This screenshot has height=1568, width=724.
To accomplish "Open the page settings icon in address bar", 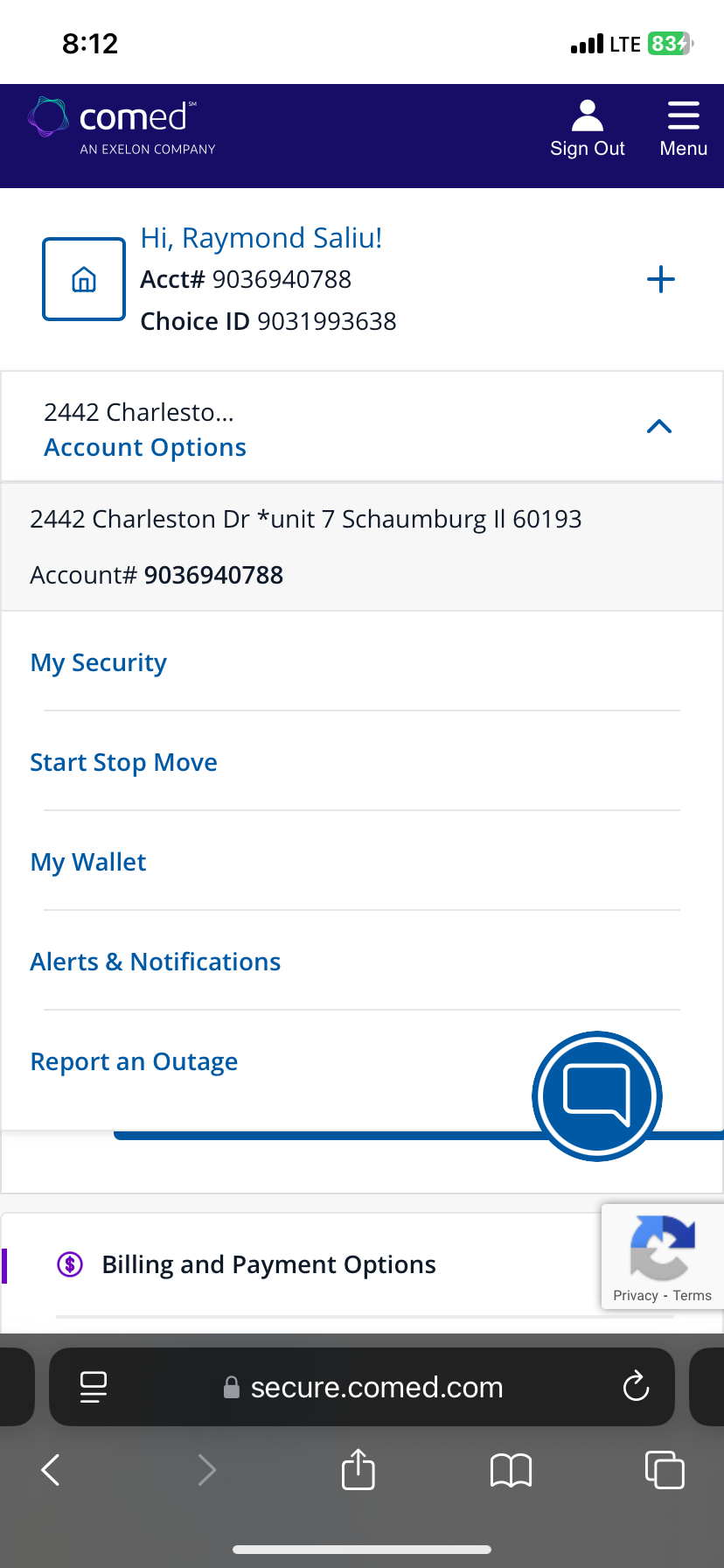I will pyautogui.click(x=94, y=1387).
